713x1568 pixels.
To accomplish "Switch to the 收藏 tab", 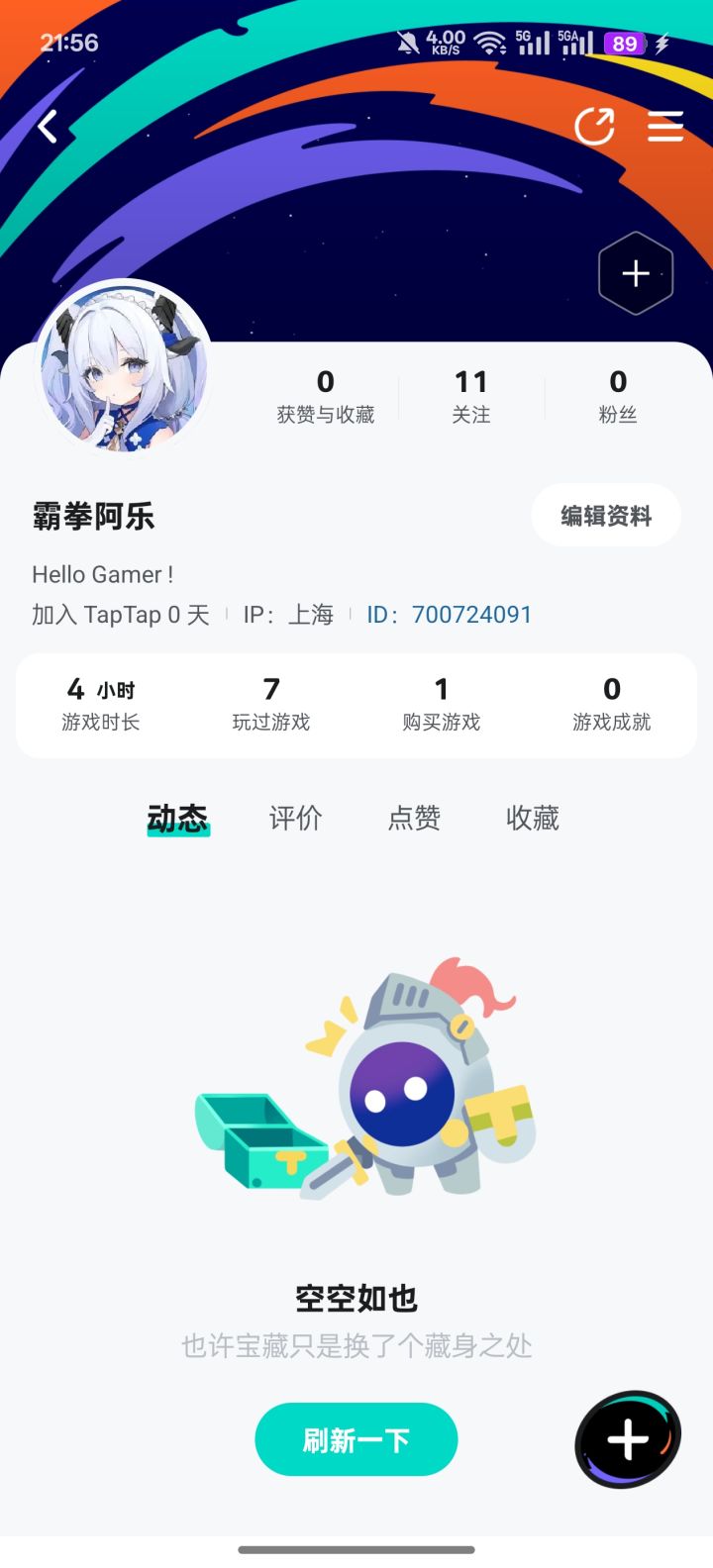I will [x=533, y=819].
